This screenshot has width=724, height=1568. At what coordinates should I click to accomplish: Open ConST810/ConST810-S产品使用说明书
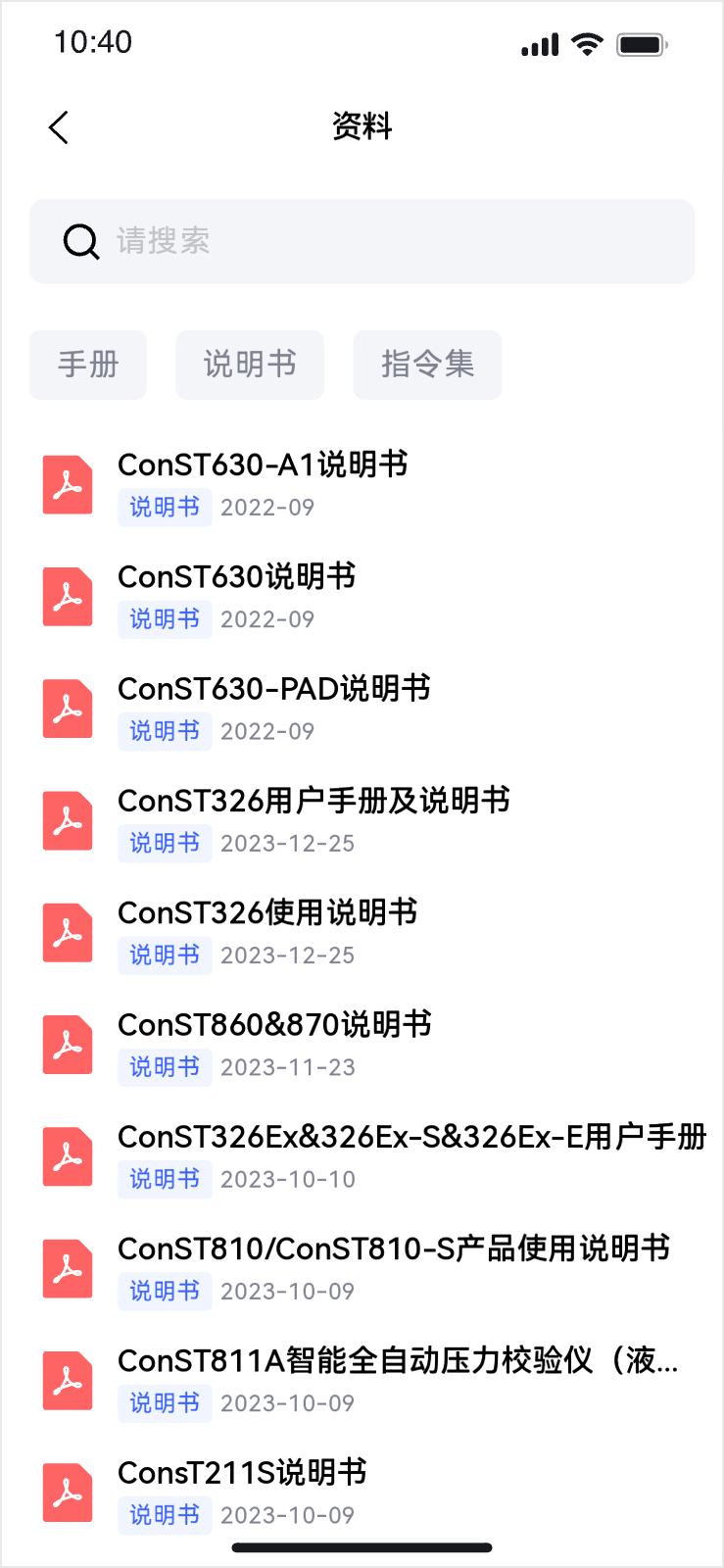point(394,1249)
